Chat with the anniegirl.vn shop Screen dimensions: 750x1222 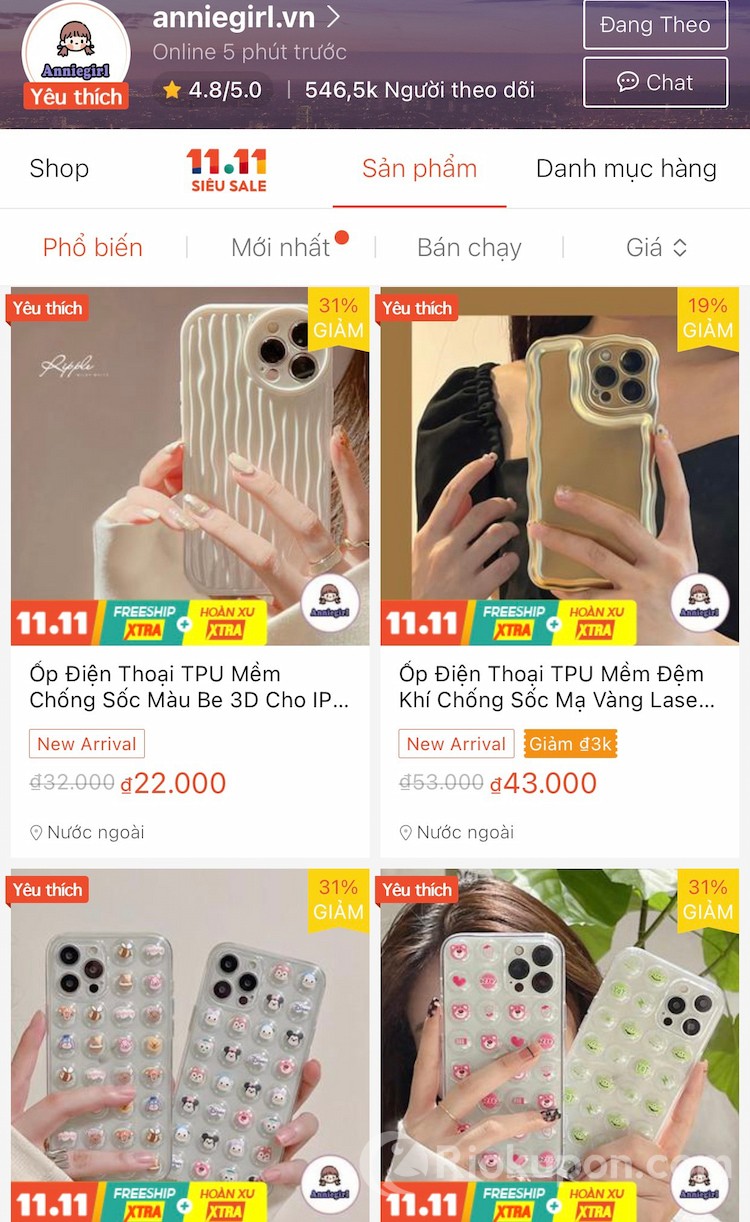click(655, 82)
